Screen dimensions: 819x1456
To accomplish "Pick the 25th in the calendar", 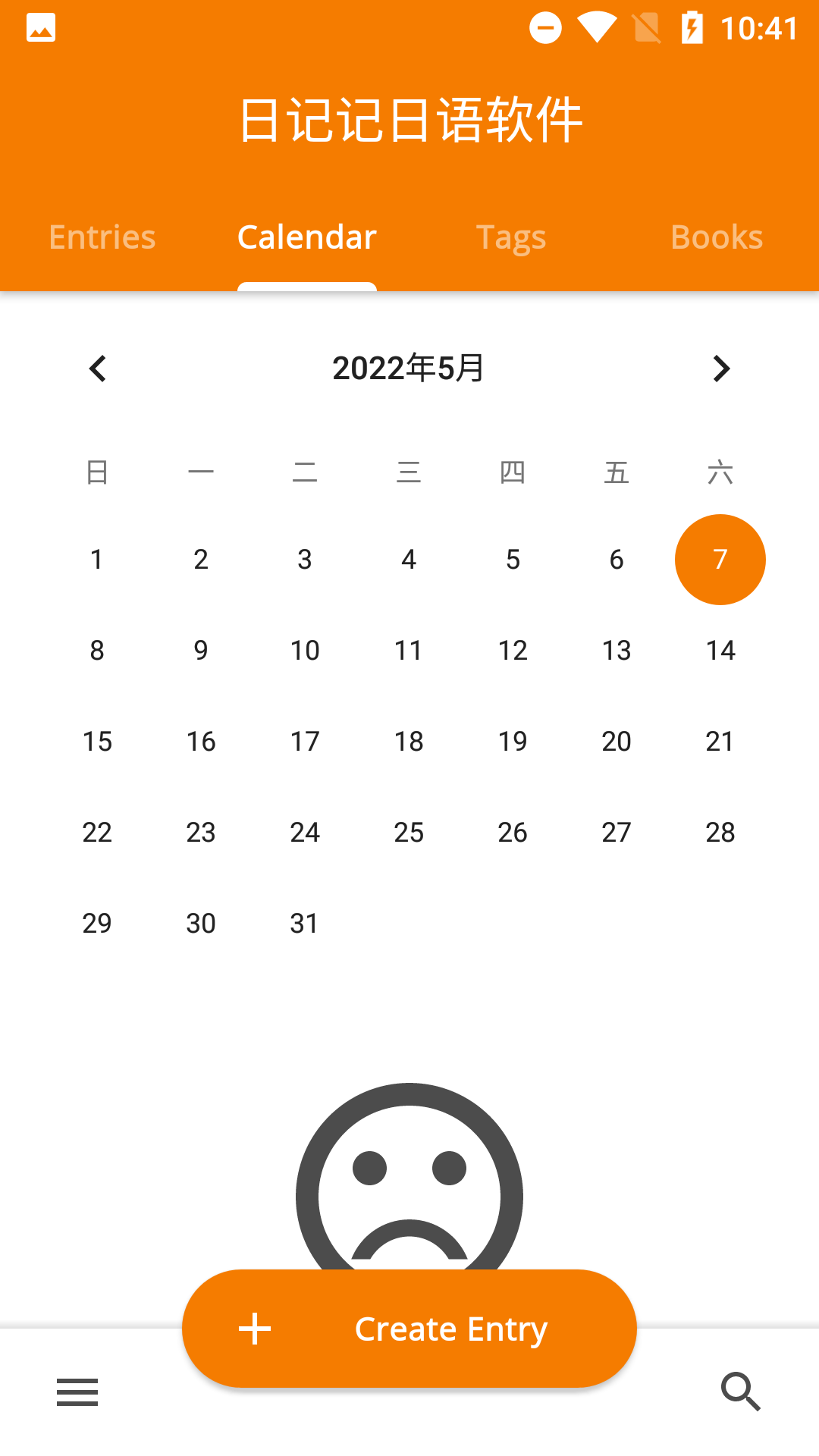I will [409, 833].
